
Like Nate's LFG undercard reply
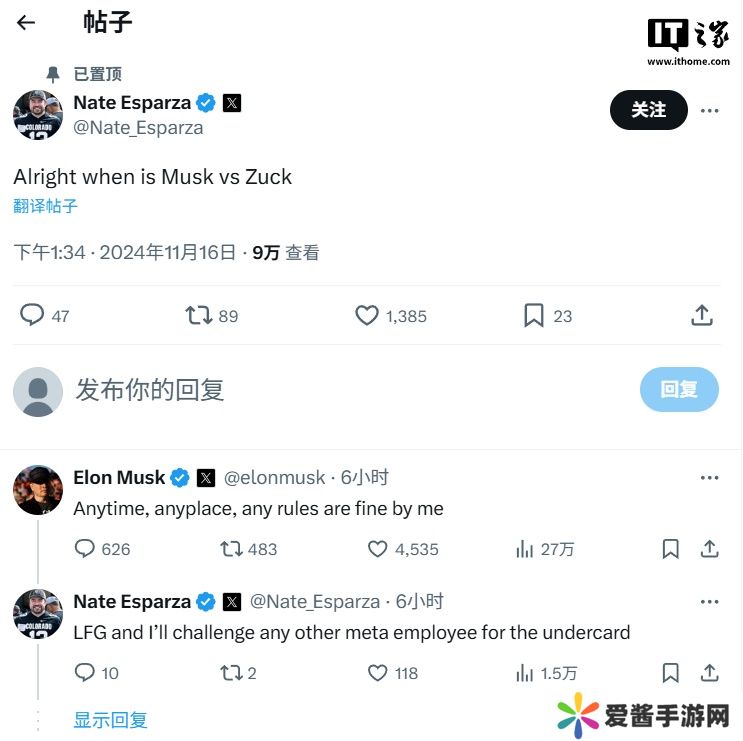[x=377, y=673]
